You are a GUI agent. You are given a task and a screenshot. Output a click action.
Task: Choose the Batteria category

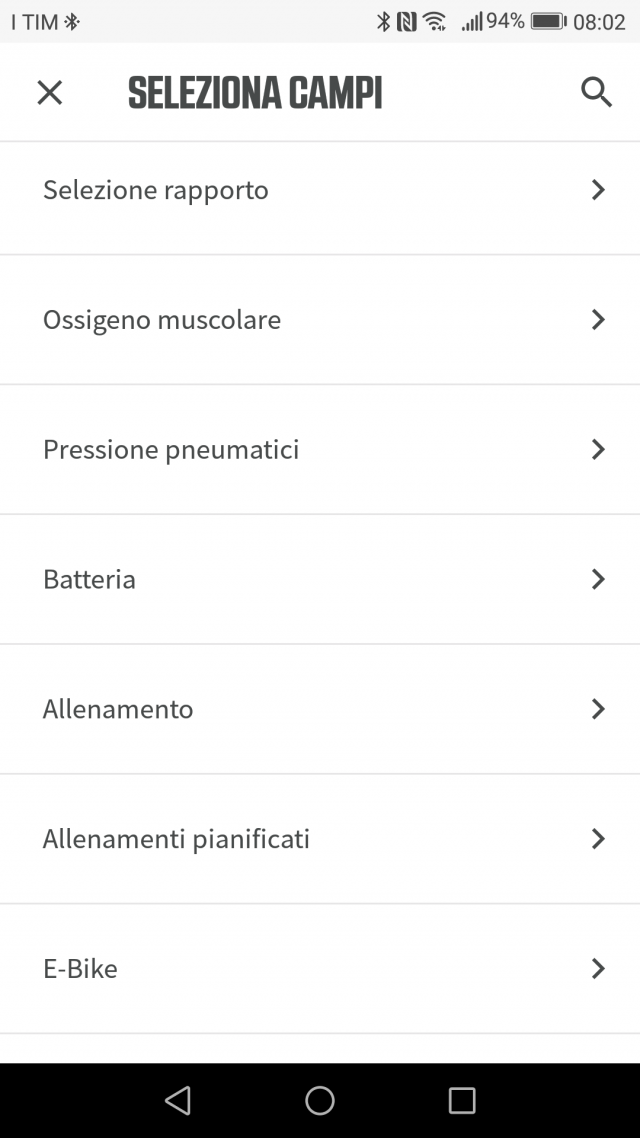coord(320,579)
